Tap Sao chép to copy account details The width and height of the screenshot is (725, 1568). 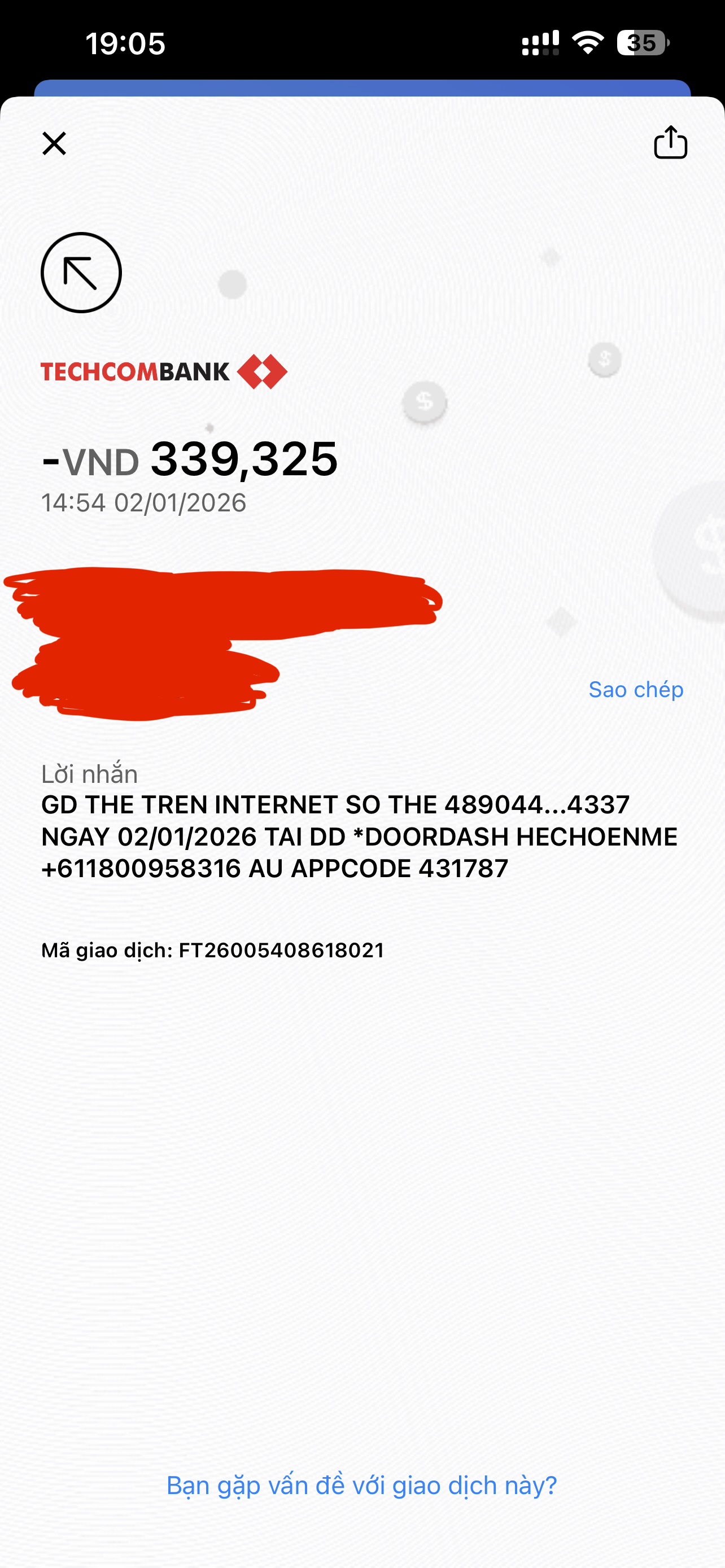coord(636,689)
